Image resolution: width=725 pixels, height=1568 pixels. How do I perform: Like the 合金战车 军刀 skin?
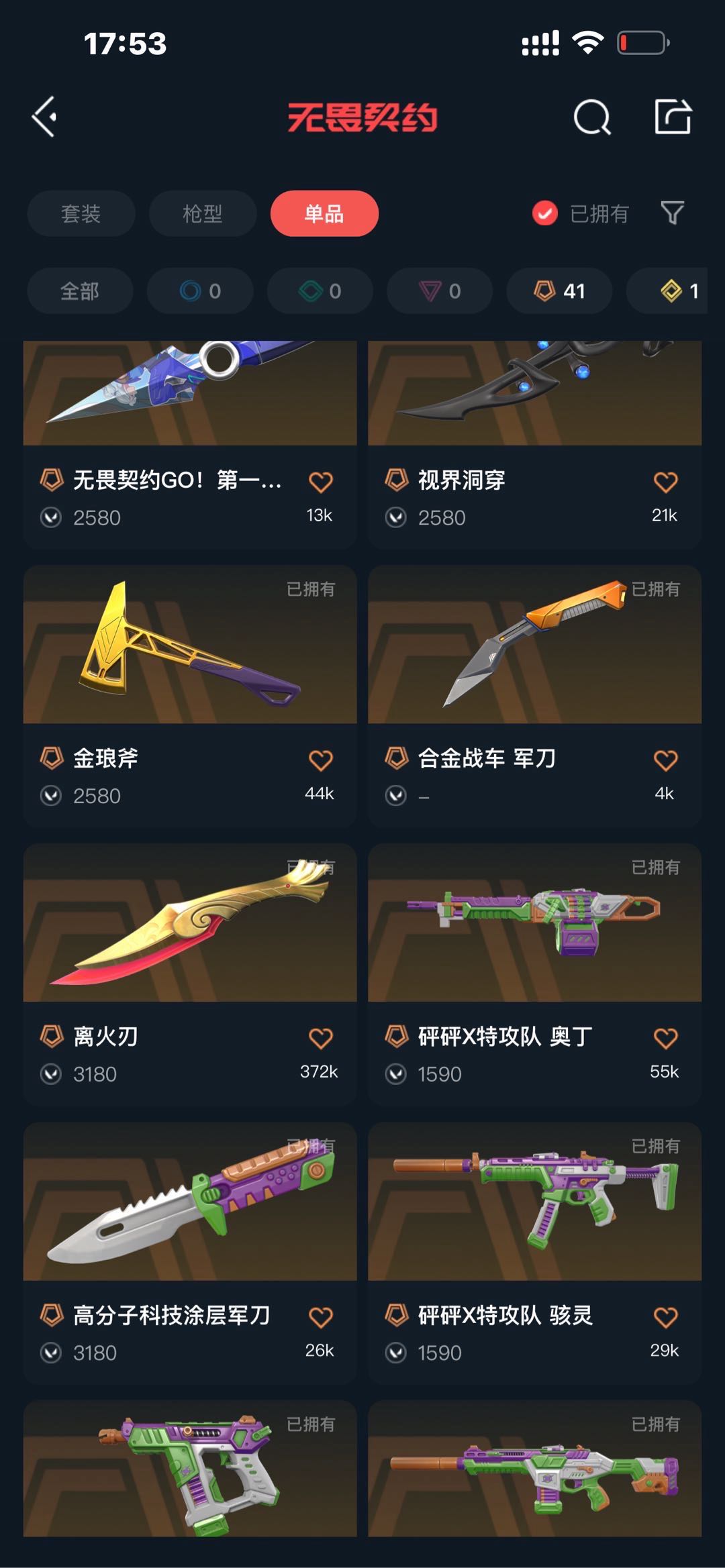pos(665,761)
